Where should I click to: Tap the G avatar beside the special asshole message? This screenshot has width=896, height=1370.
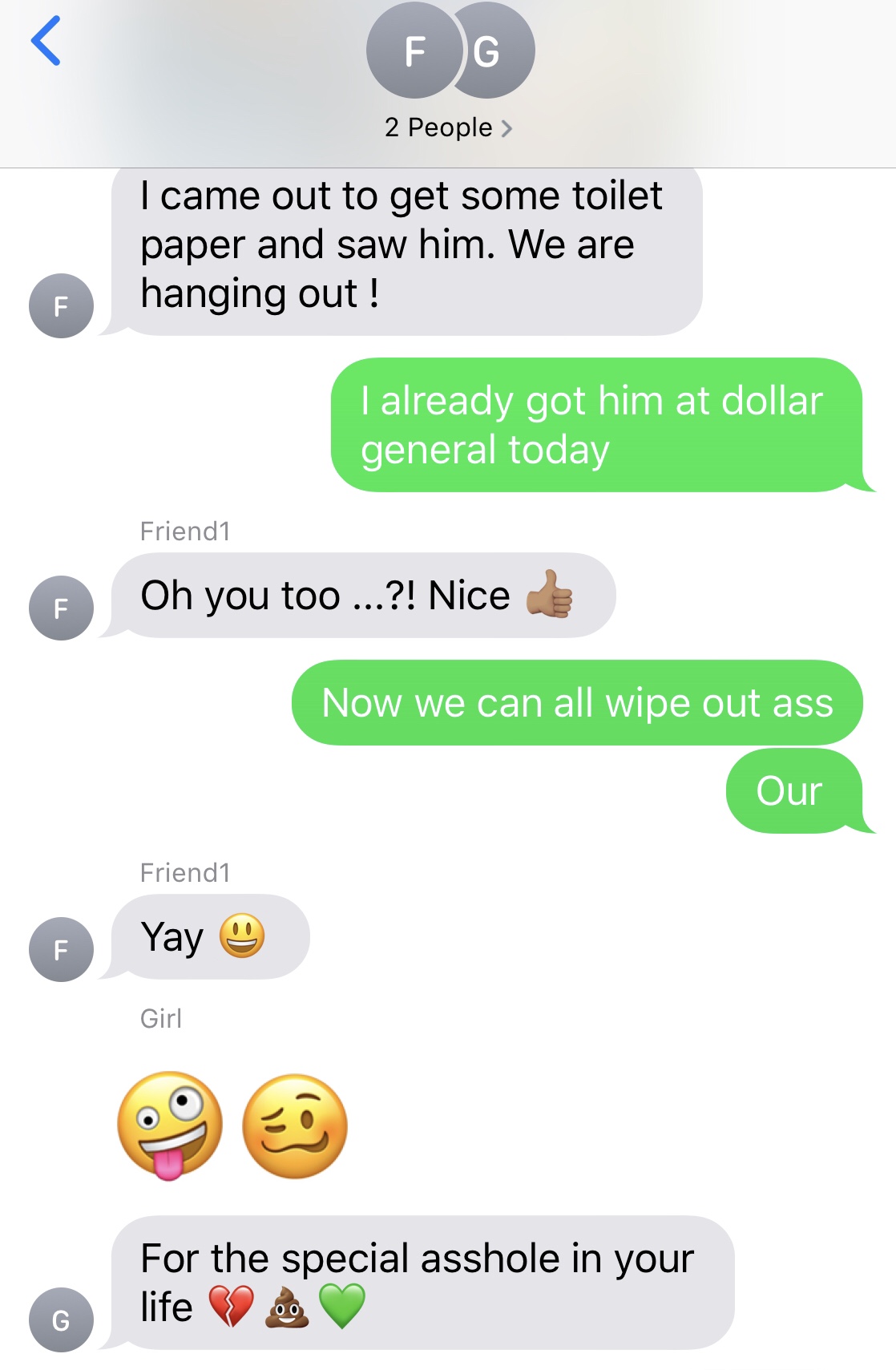(x=61, y=1319)
